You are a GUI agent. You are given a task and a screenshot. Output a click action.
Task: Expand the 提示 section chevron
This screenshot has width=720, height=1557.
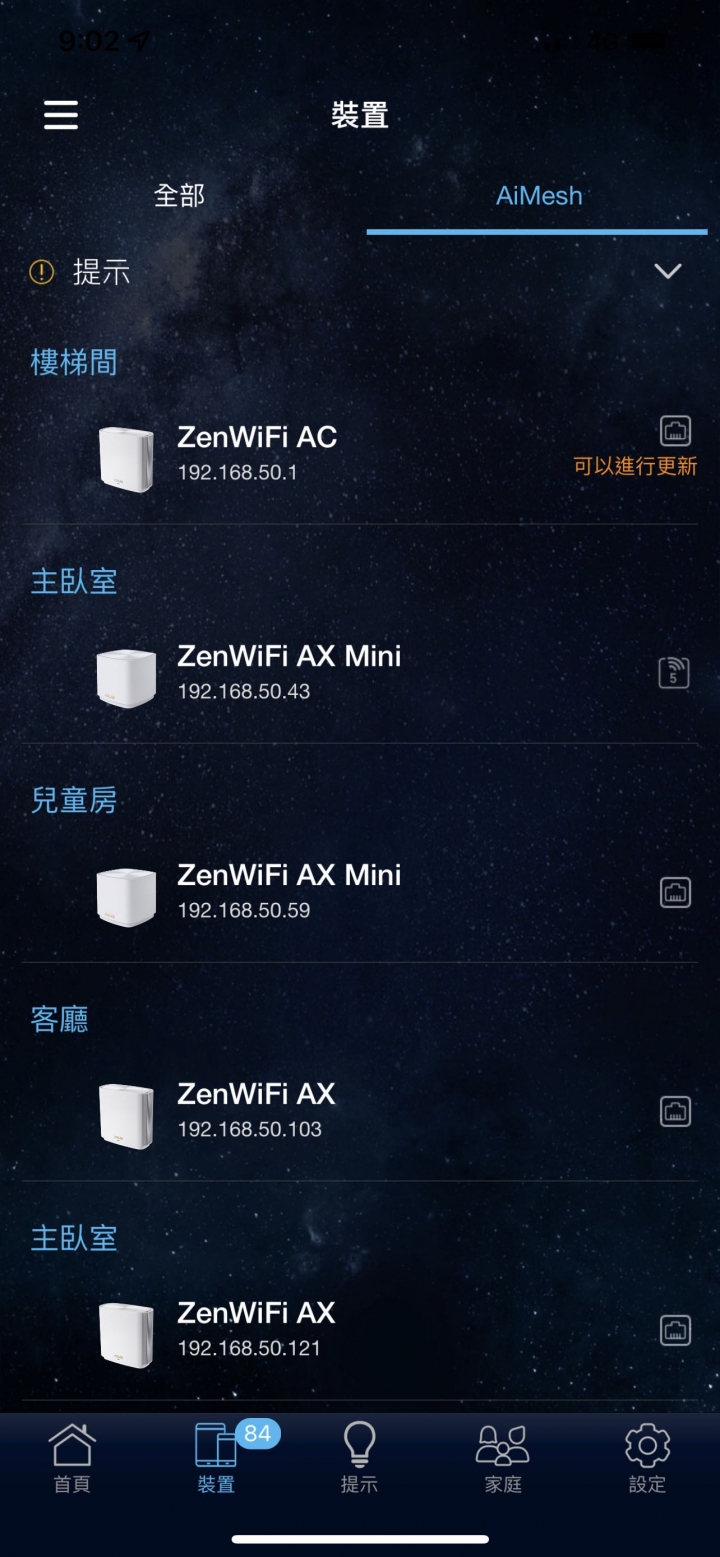click(667, 271)
